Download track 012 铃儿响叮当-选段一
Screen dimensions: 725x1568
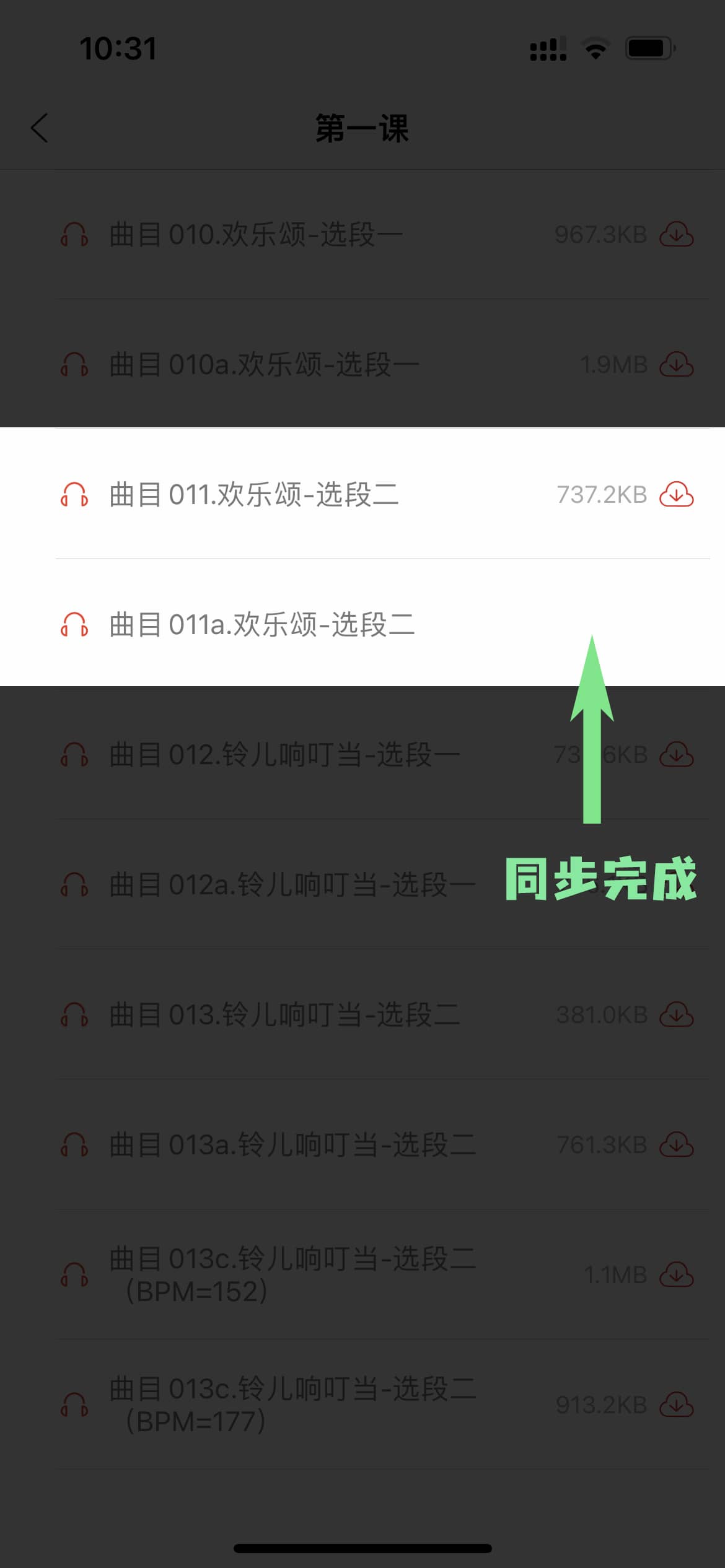(x=676, y=755)
